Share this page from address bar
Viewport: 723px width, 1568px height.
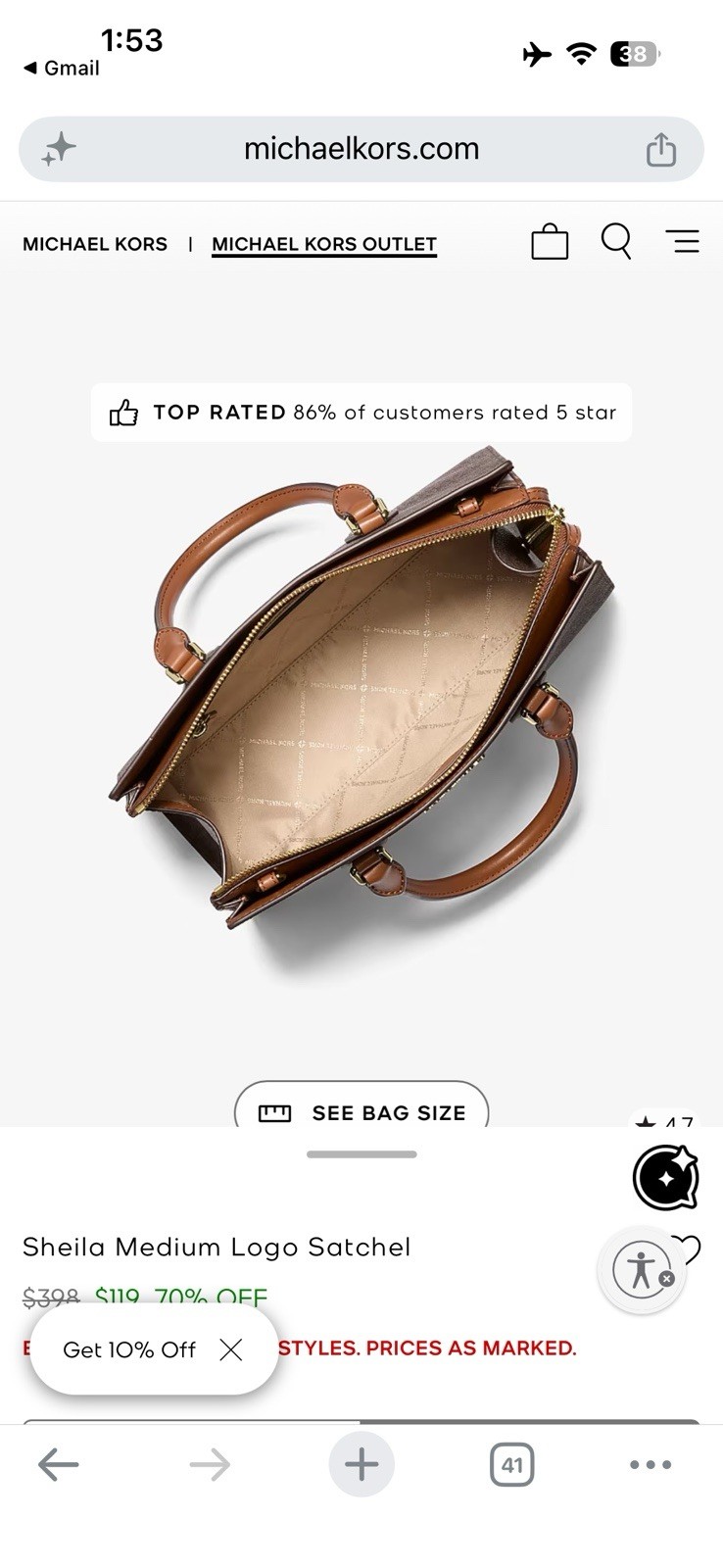661,149
